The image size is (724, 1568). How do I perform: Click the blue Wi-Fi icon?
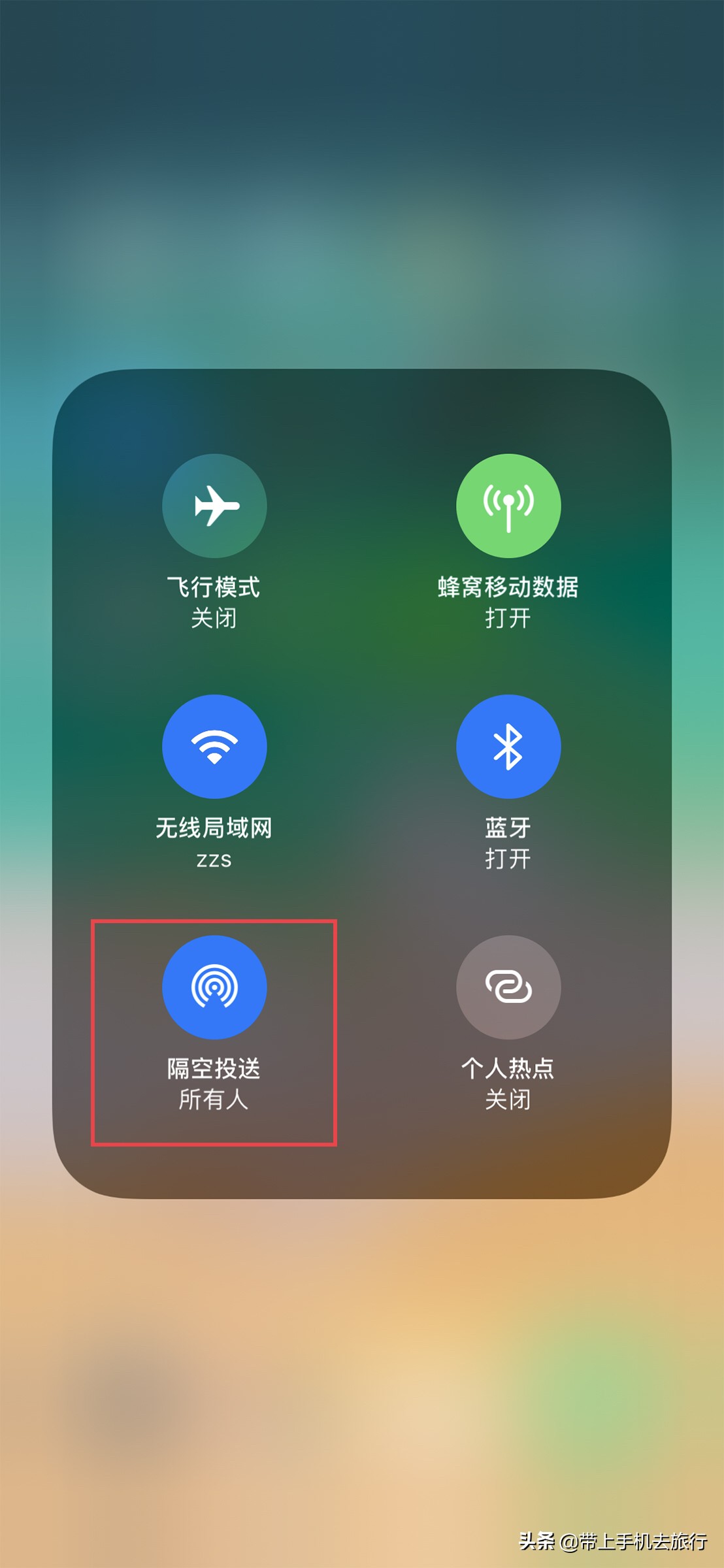[214, 747]
